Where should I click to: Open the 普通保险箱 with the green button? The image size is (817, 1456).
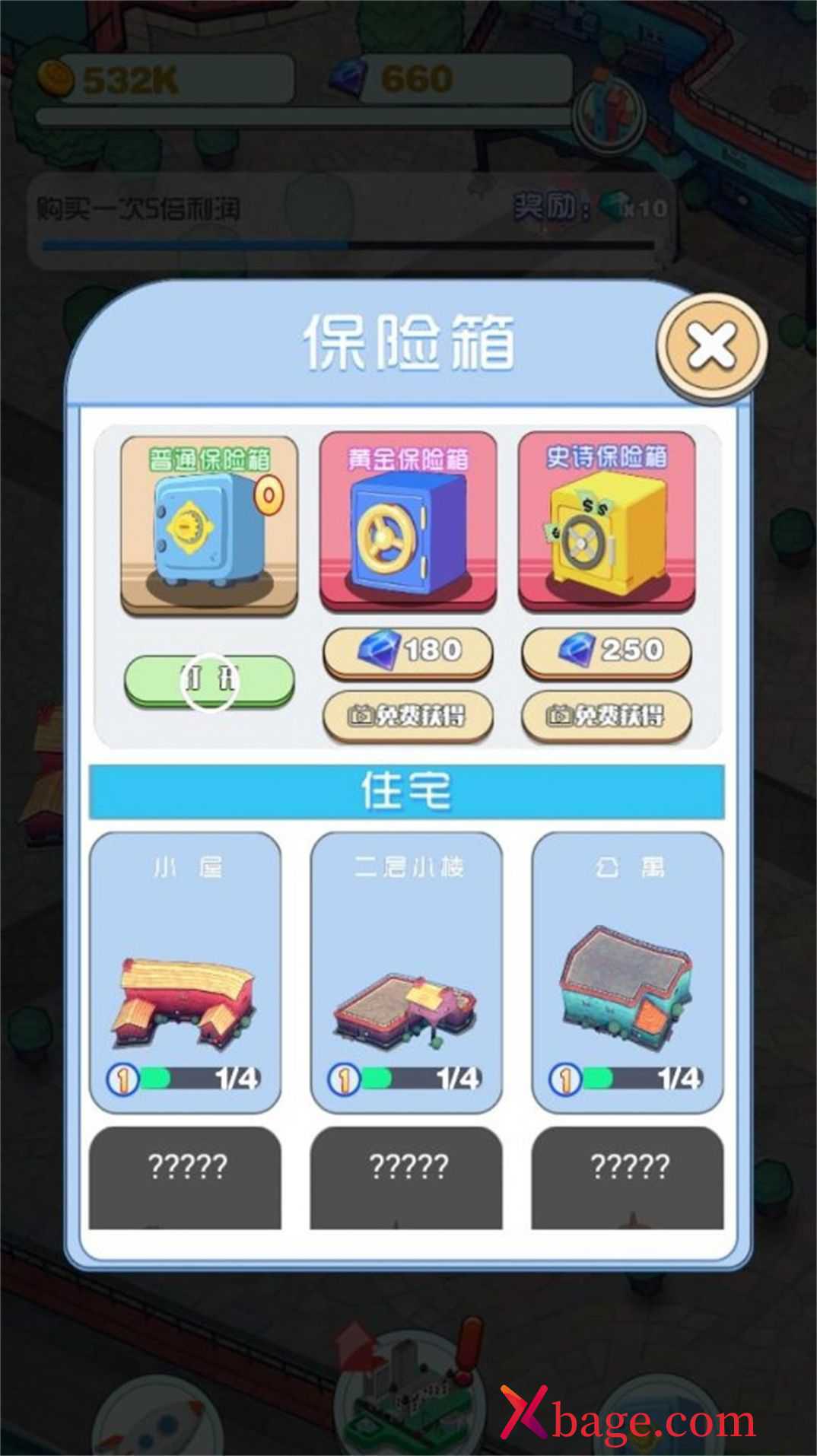[x=209, y=681]
